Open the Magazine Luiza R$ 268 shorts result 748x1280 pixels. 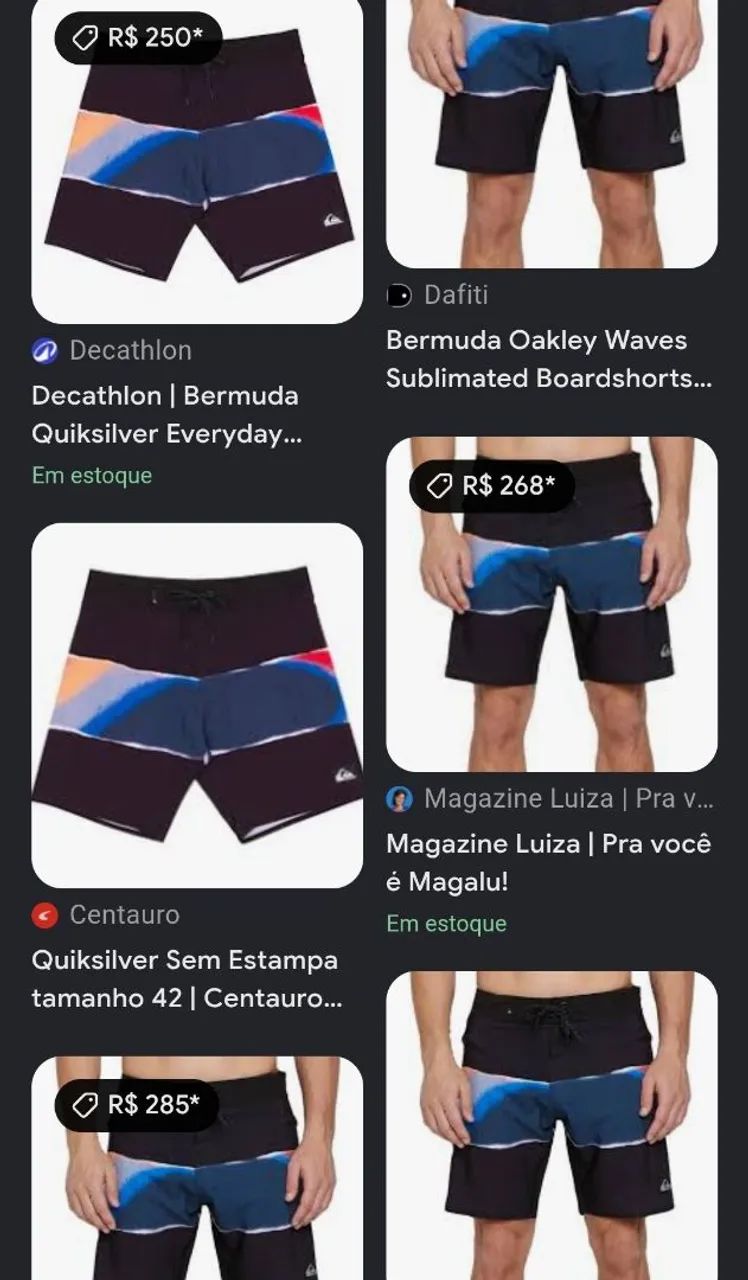pyautogui.click(x=552, y=604)
